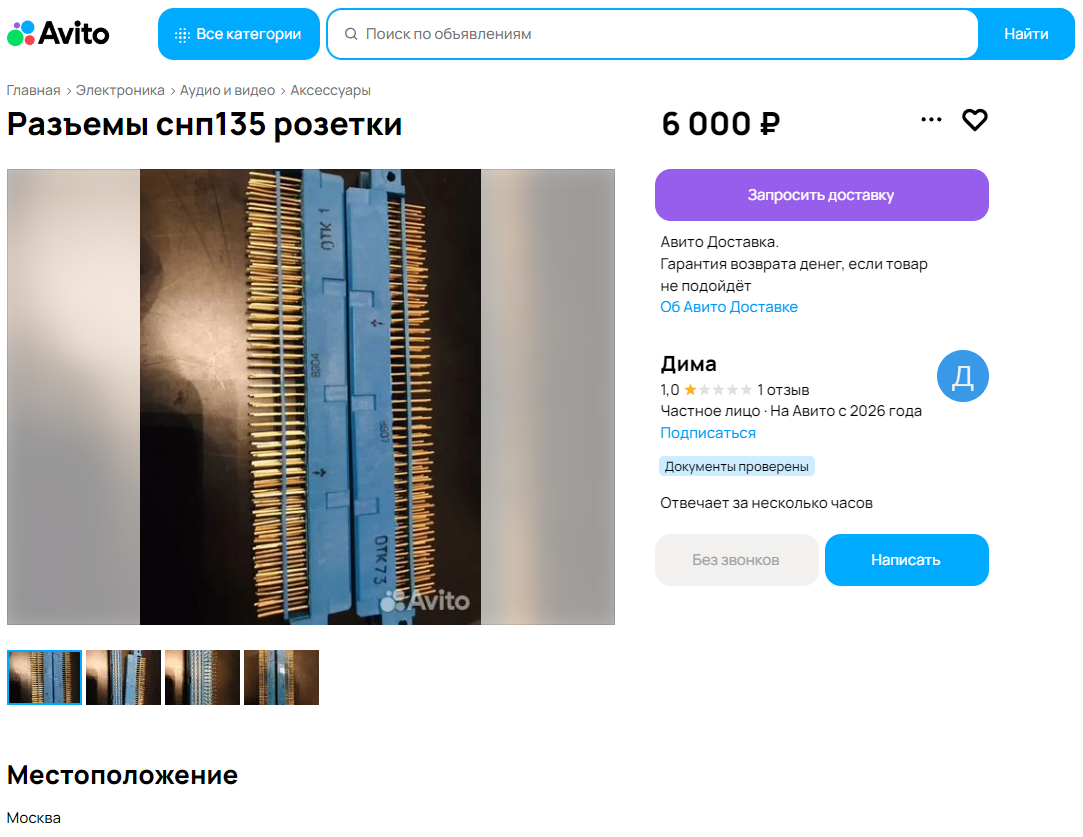1083x837 pixels.
Task: Select the third photo thumbnail
Action: pos(202,677)
